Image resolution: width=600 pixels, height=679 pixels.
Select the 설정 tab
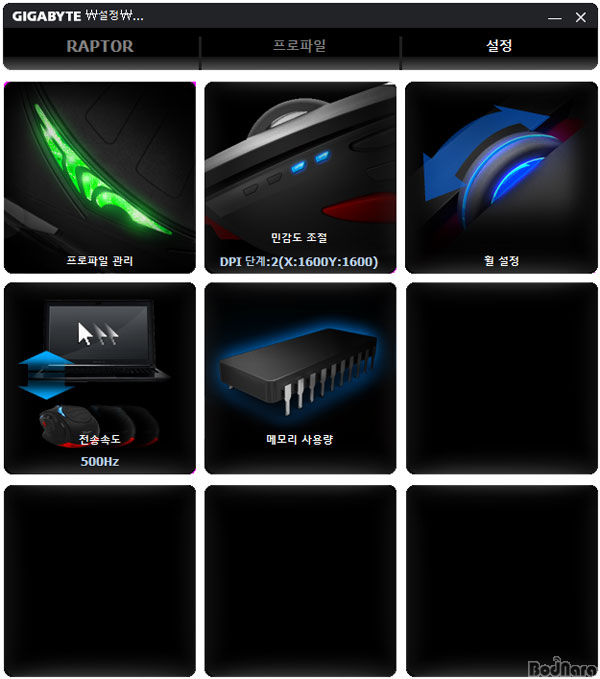click(x=499, y=46)
